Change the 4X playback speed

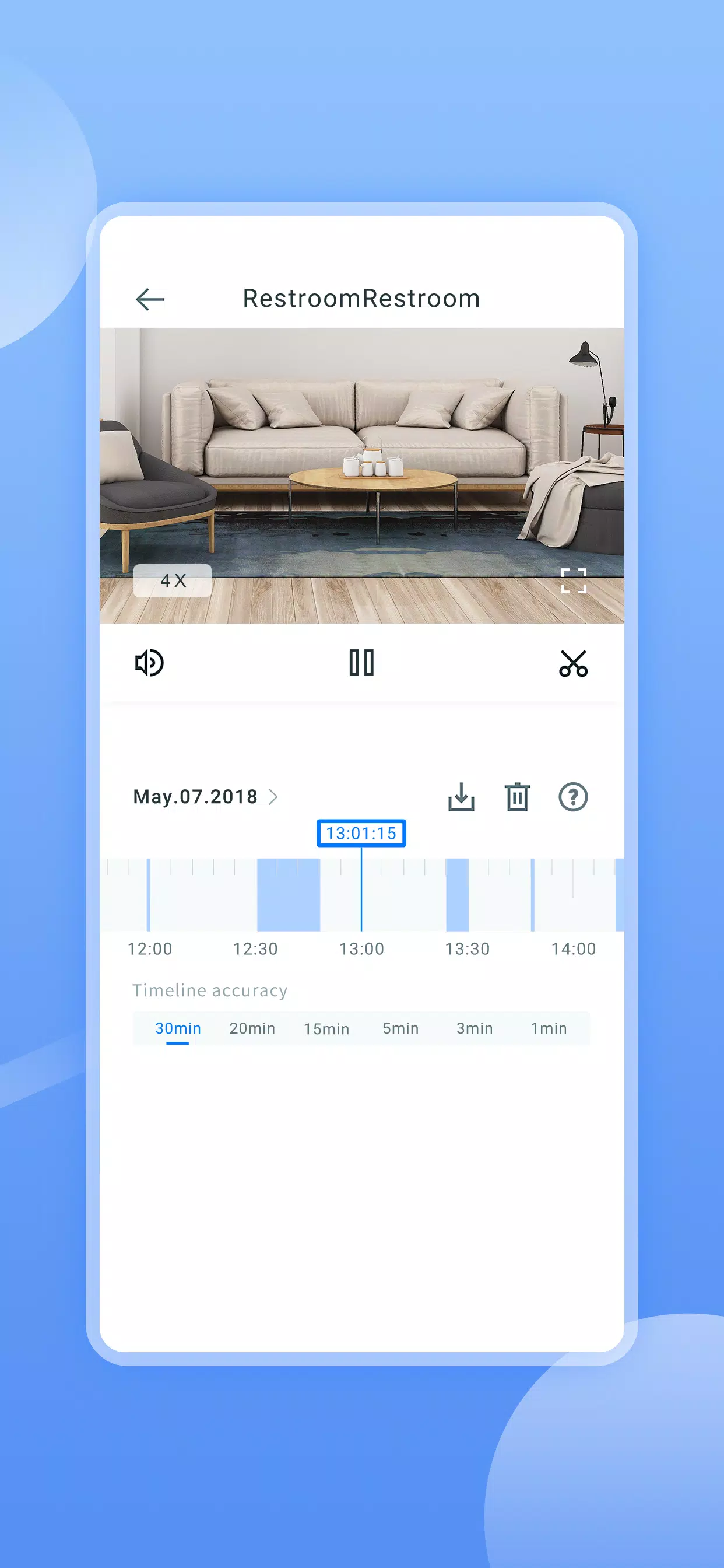173,580
